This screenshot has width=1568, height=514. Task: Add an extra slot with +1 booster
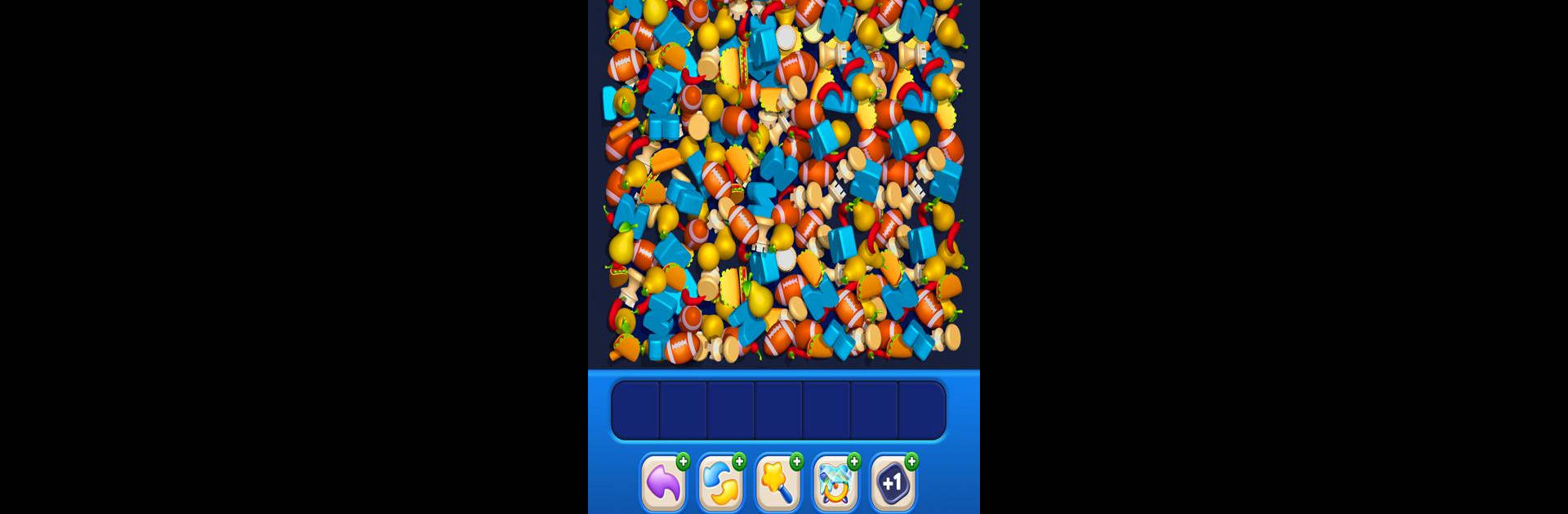tap(892, 484)
